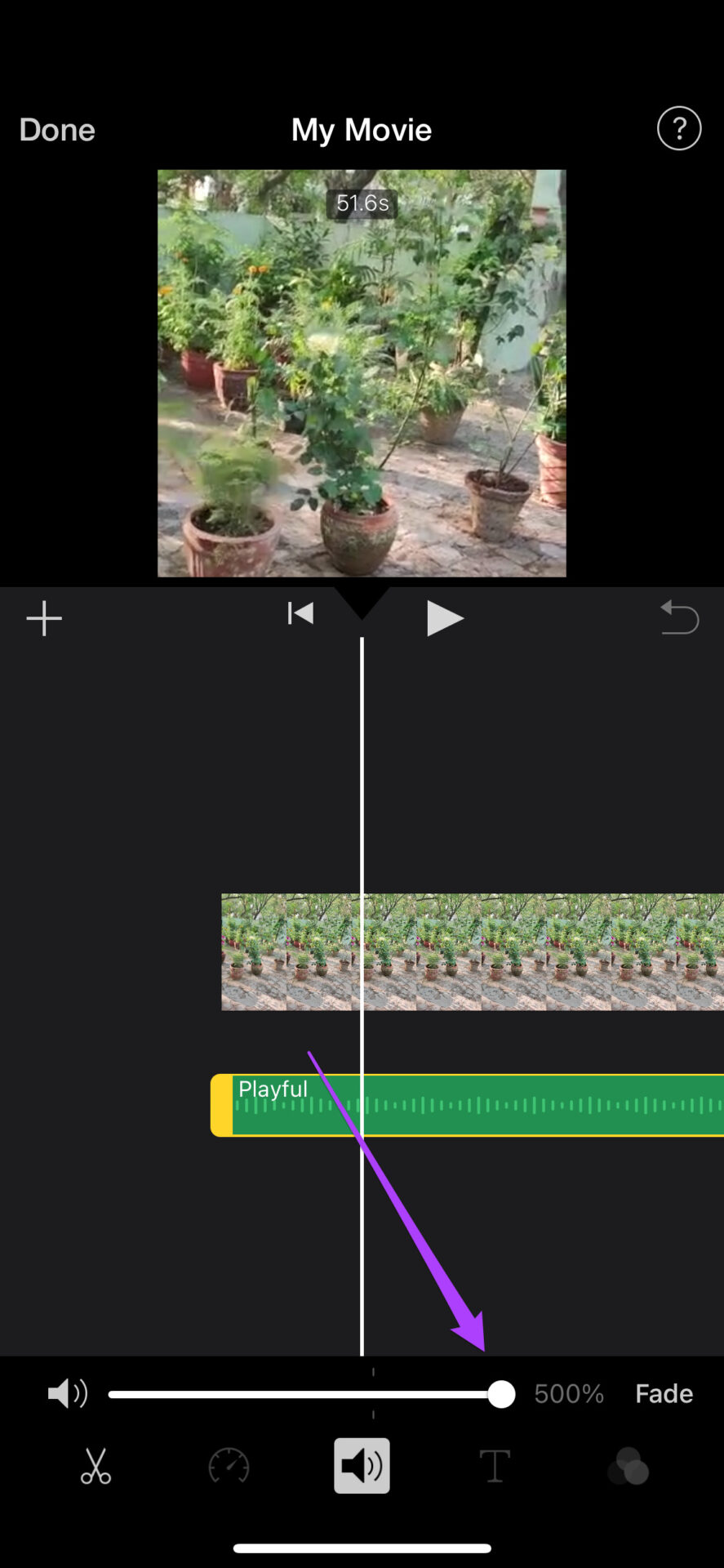Open the filters tool
Viewport: 724px width, 1568px height.
pyautogui.click(x=628, y=1466)
